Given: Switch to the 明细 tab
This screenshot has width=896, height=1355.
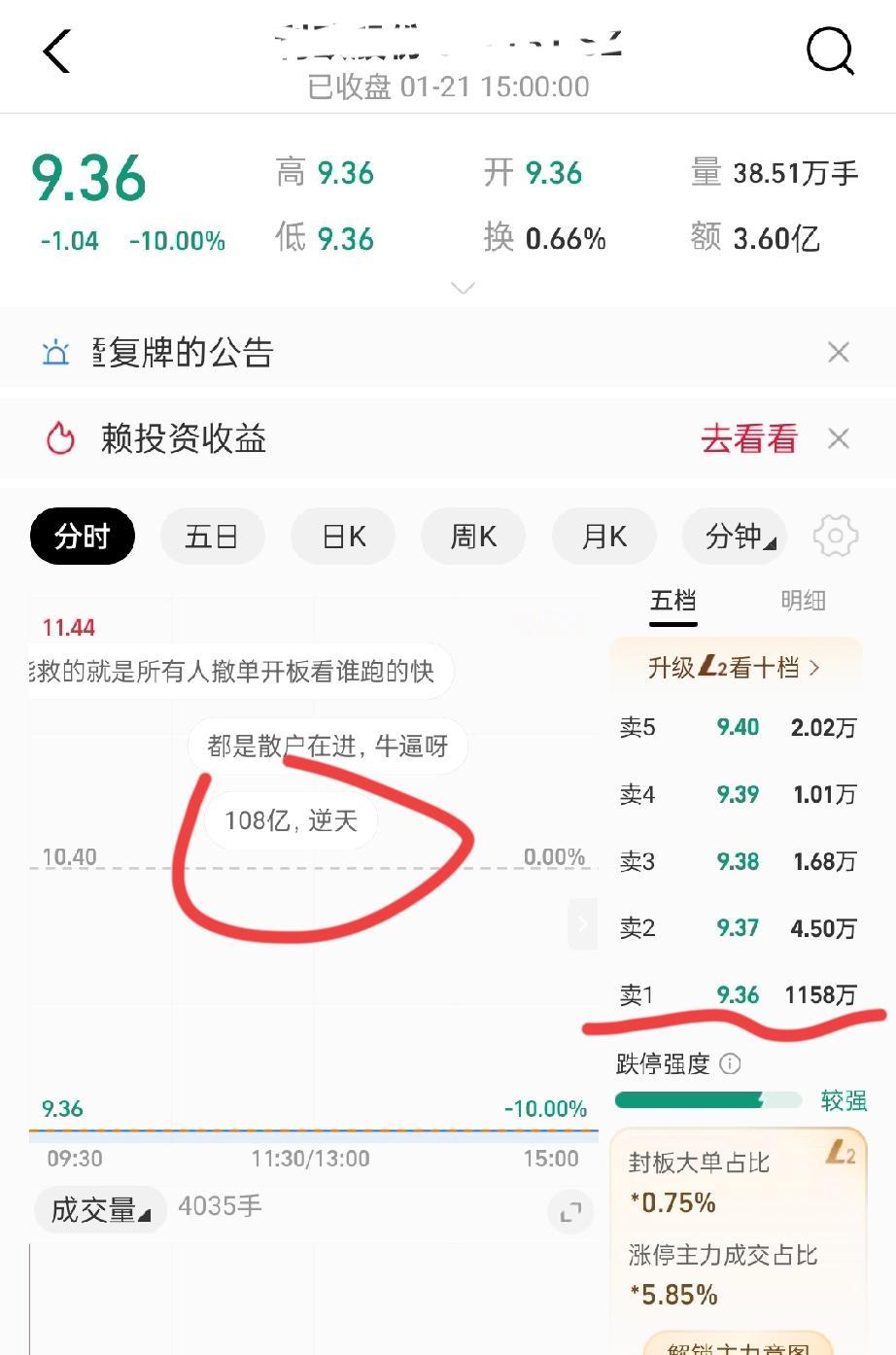Looking at the screenshot, I should point(802,601).
